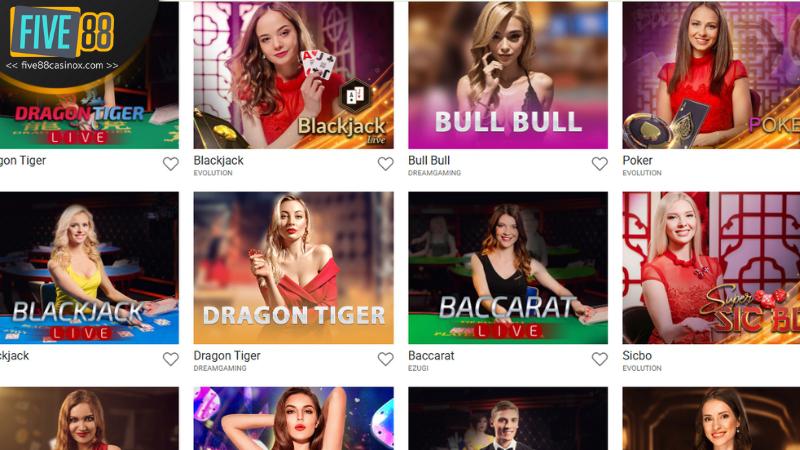Favorite the Evolution Blackjack game

click(385, 164)
